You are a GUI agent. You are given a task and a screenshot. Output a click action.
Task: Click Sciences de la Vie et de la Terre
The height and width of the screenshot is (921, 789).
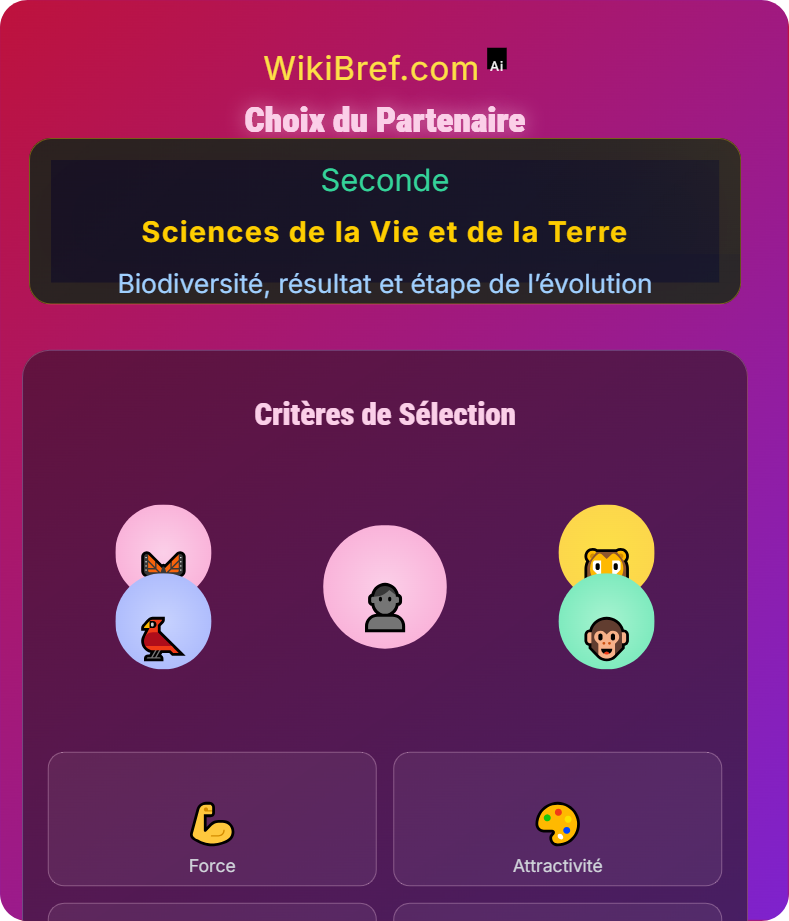[x=385, y=232]
